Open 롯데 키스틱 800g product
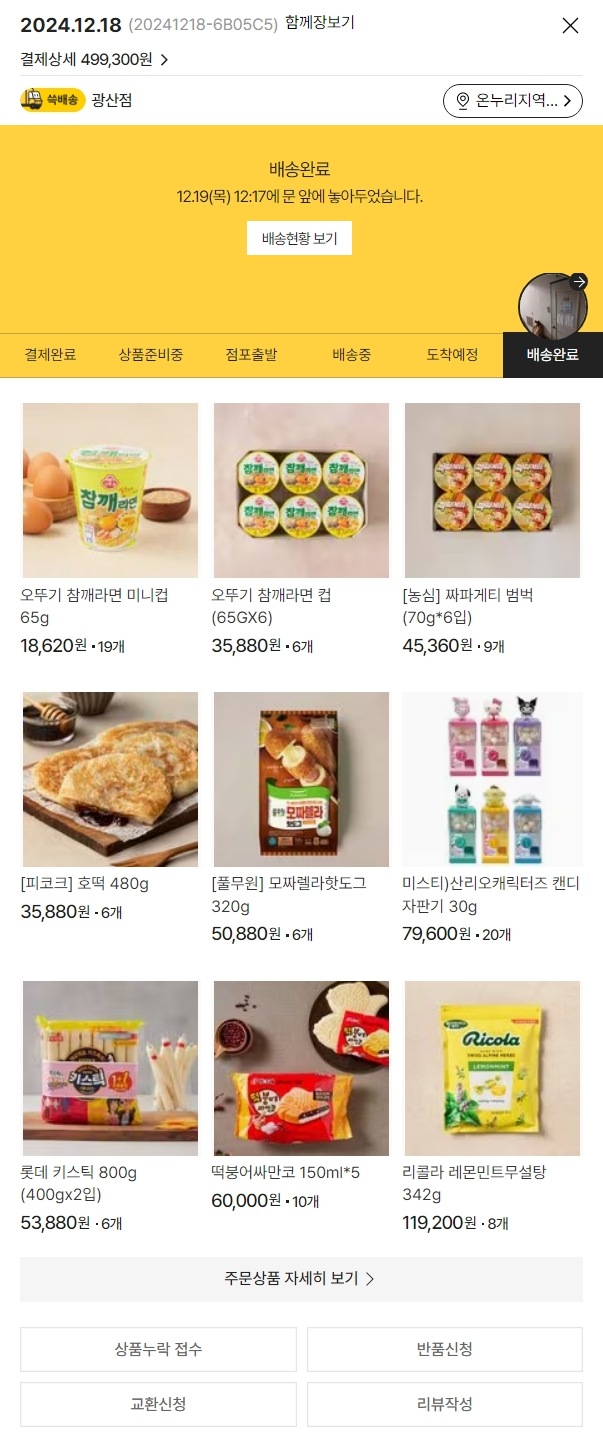 pyautogui.click(x=110, y=1068)
